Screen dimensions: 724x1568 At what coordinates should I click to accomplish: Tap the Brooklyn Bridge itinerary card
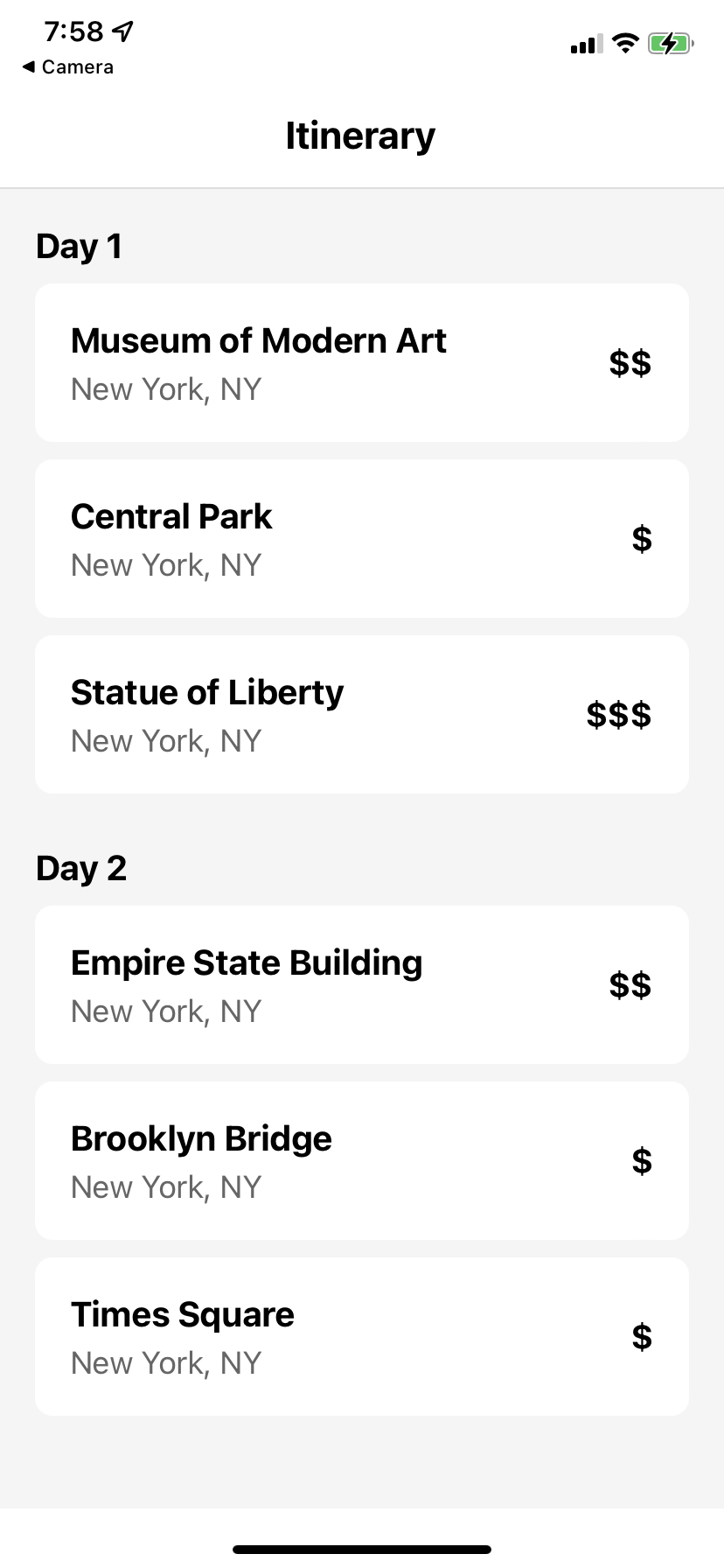point(361,1161)
